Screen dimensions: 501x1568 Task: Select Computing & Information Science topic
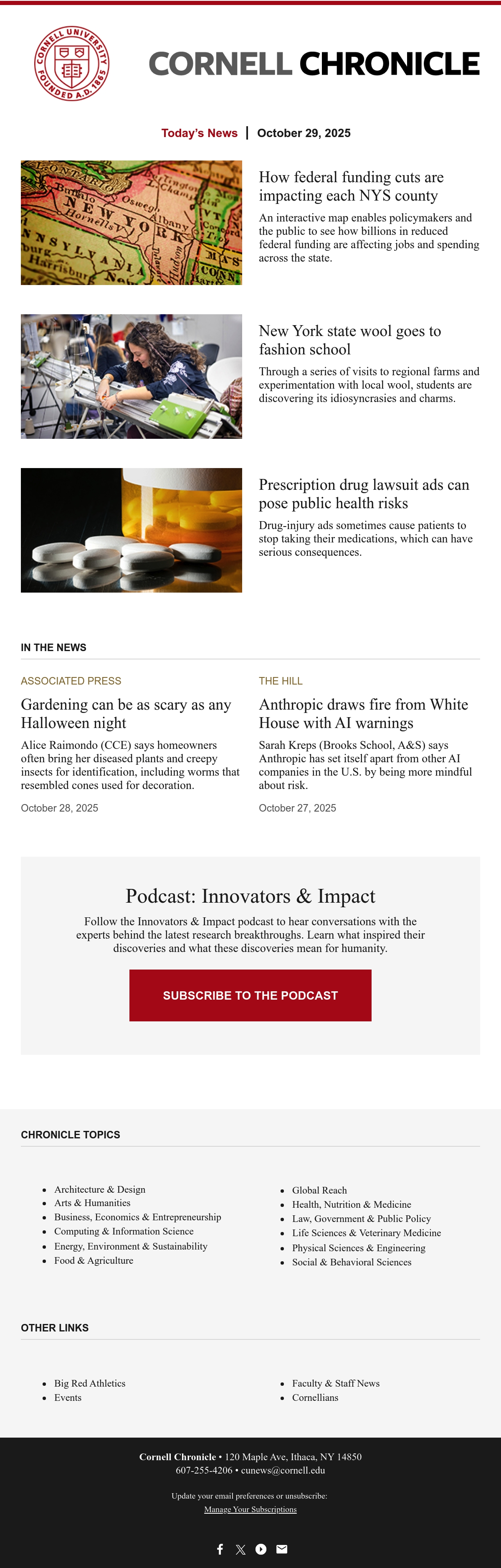tap(124, 1231)
